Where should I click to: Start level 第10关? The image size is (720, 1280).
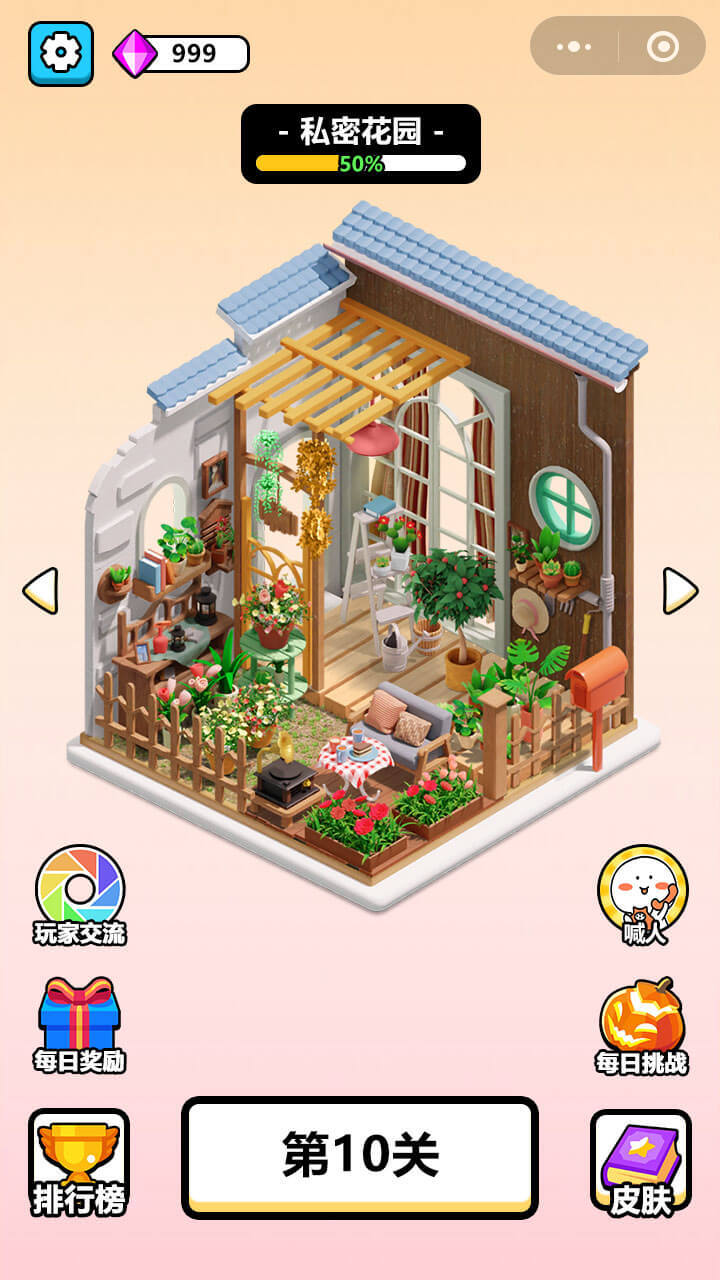[360, 1156]
